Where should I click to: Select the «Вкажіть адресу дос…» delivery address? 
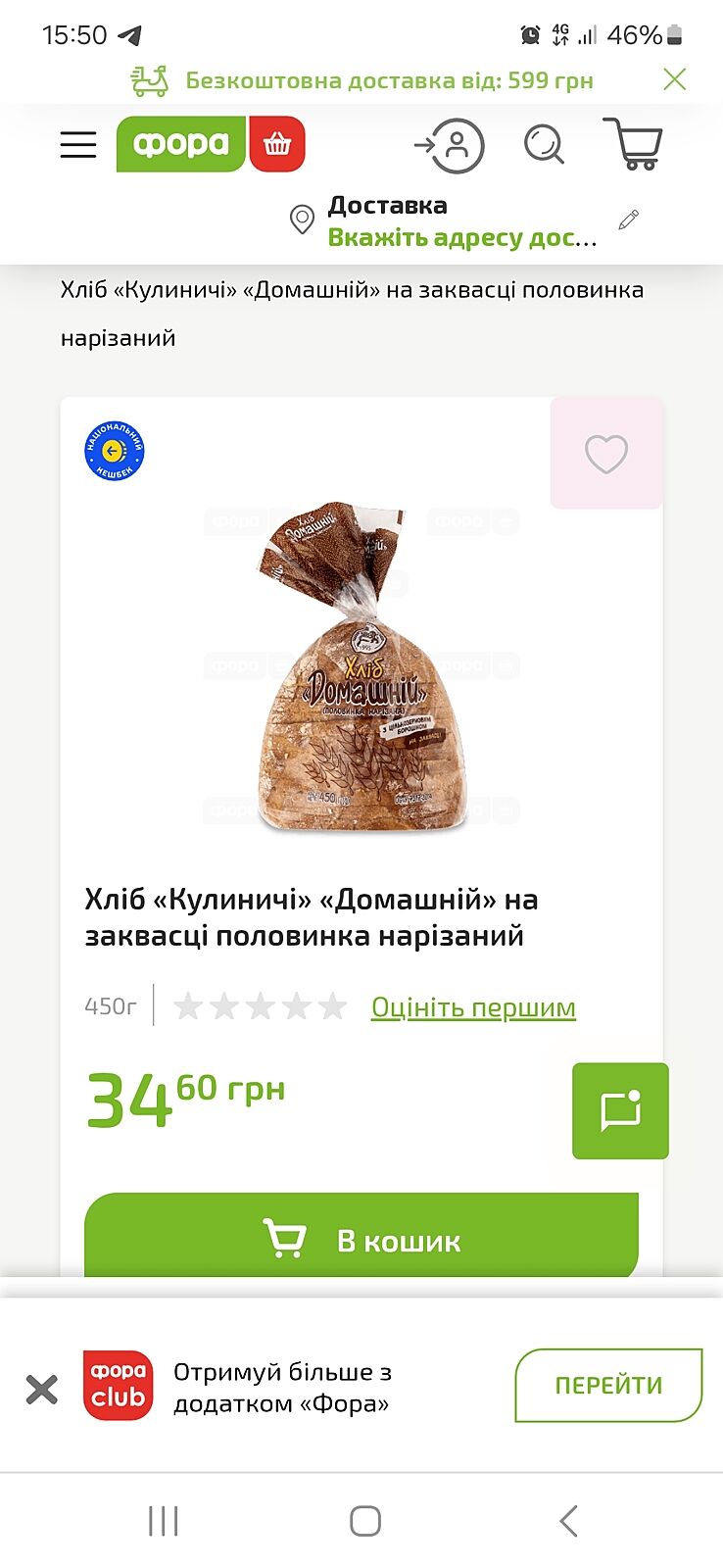(461, 238)
